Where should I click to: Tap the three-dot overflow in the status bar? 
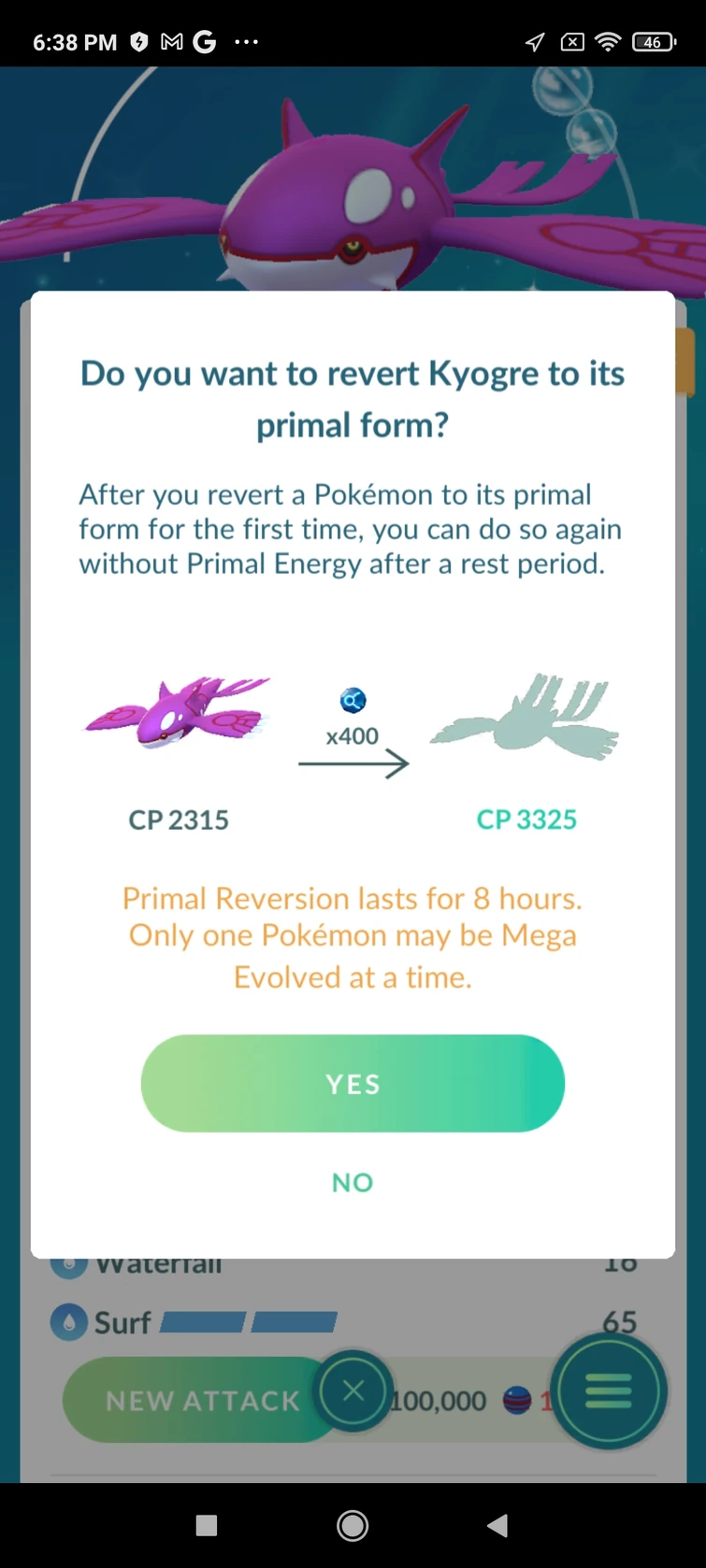click(x=247, y=41)
